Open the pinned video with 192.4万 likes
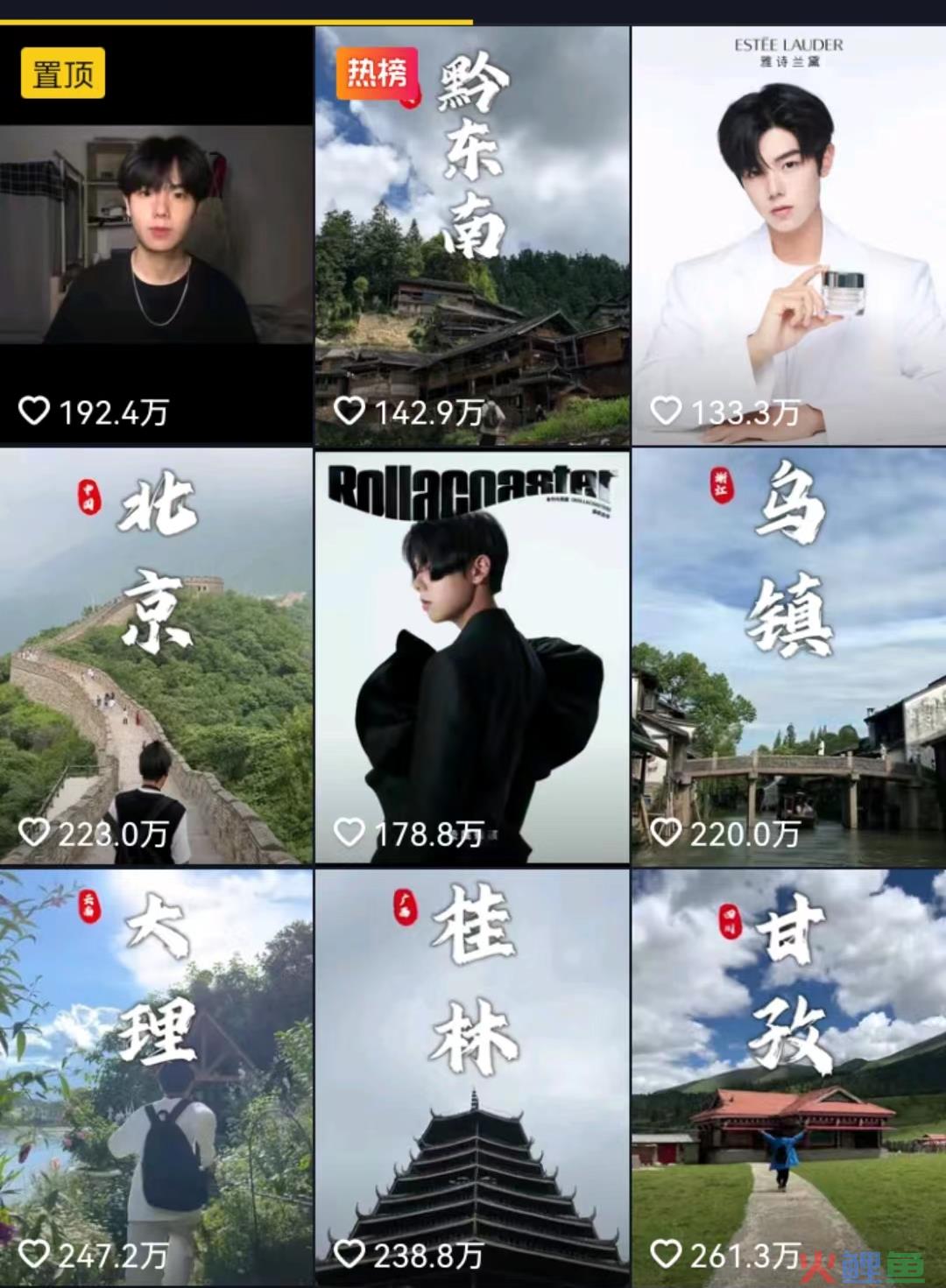Image resolution: width=946 pixels, height=1288 pixels. [x=156, y=236]
